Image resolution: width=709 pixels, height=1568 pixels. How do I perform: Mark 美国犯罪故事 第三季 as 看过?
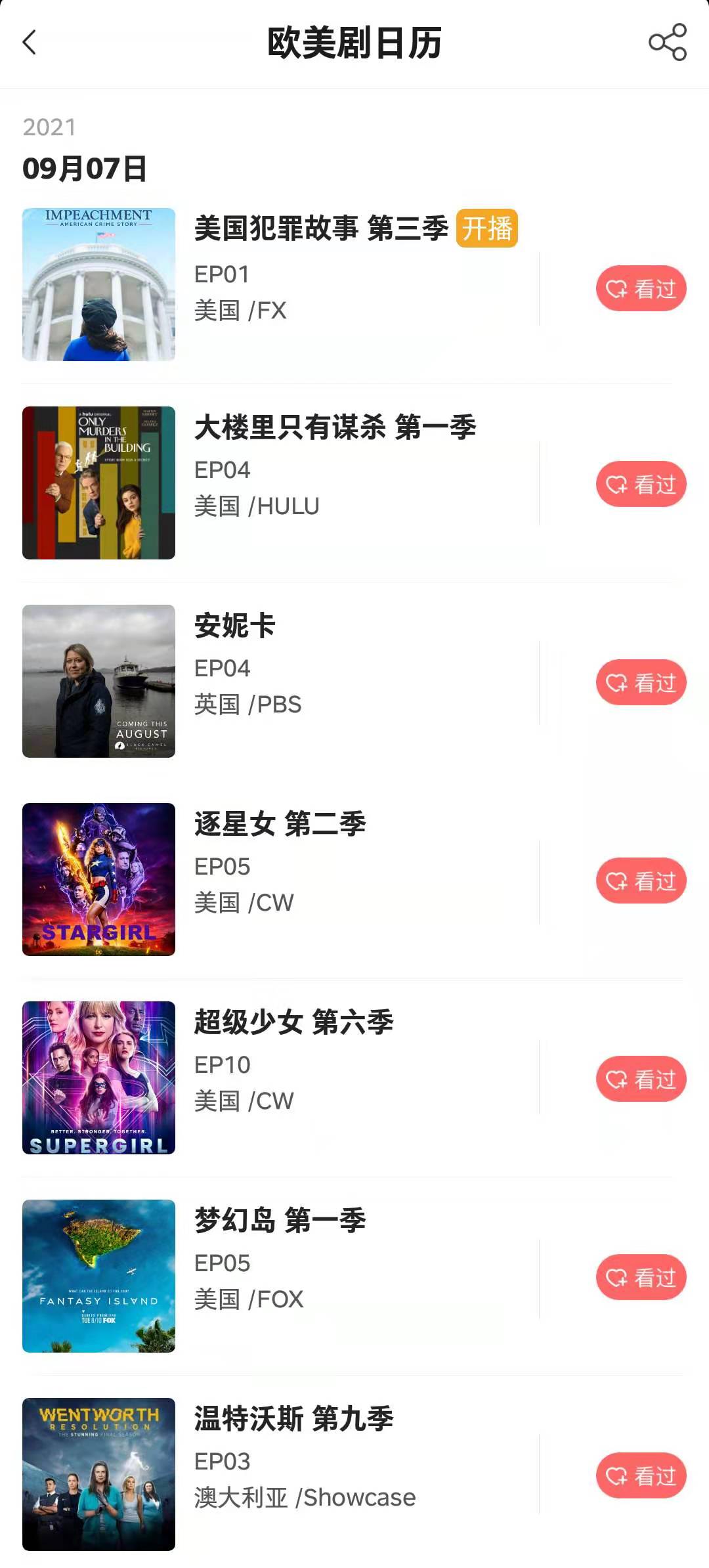point(641,288)
